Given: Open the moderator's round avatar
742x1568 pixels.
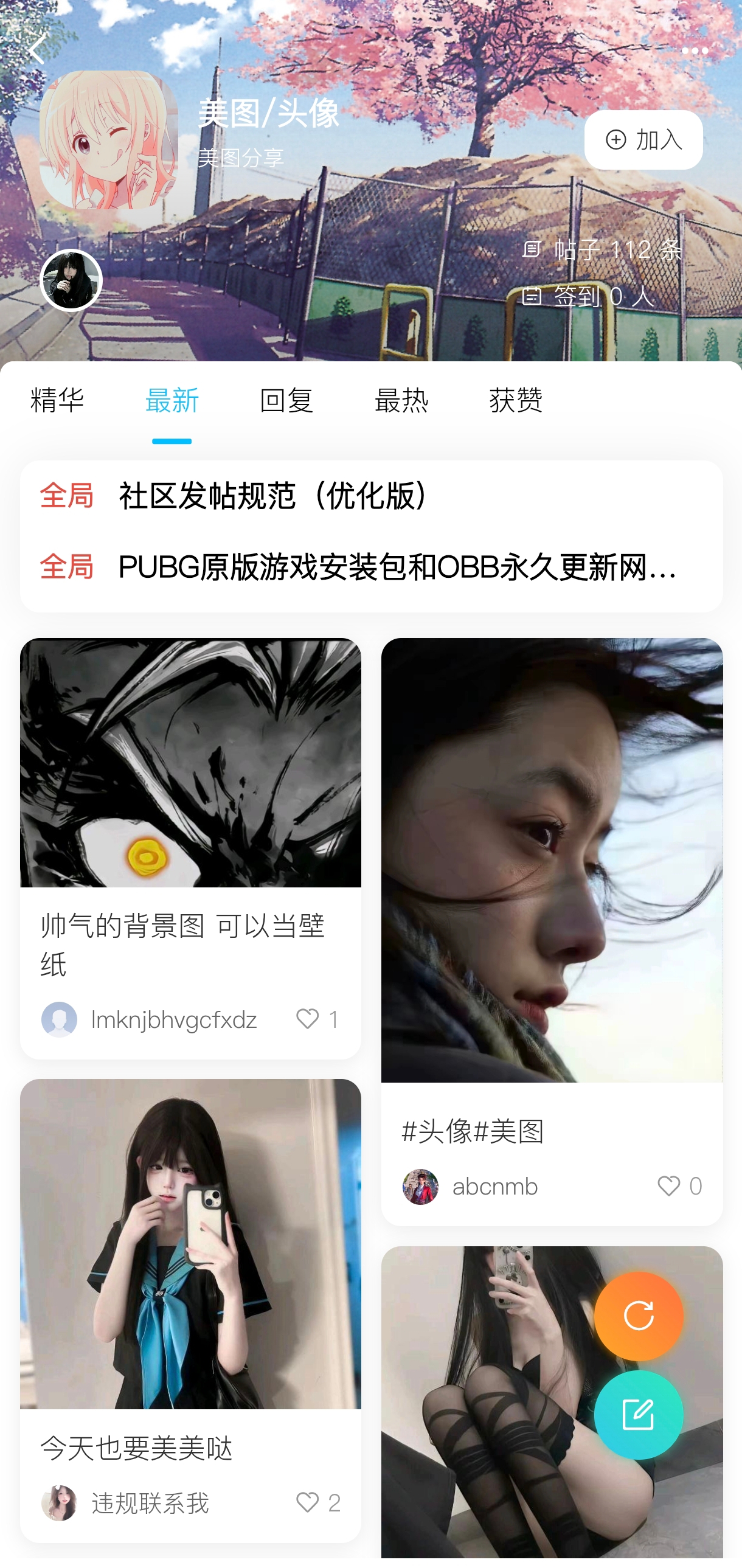Looking at the screenshot, I should (71, 281).
